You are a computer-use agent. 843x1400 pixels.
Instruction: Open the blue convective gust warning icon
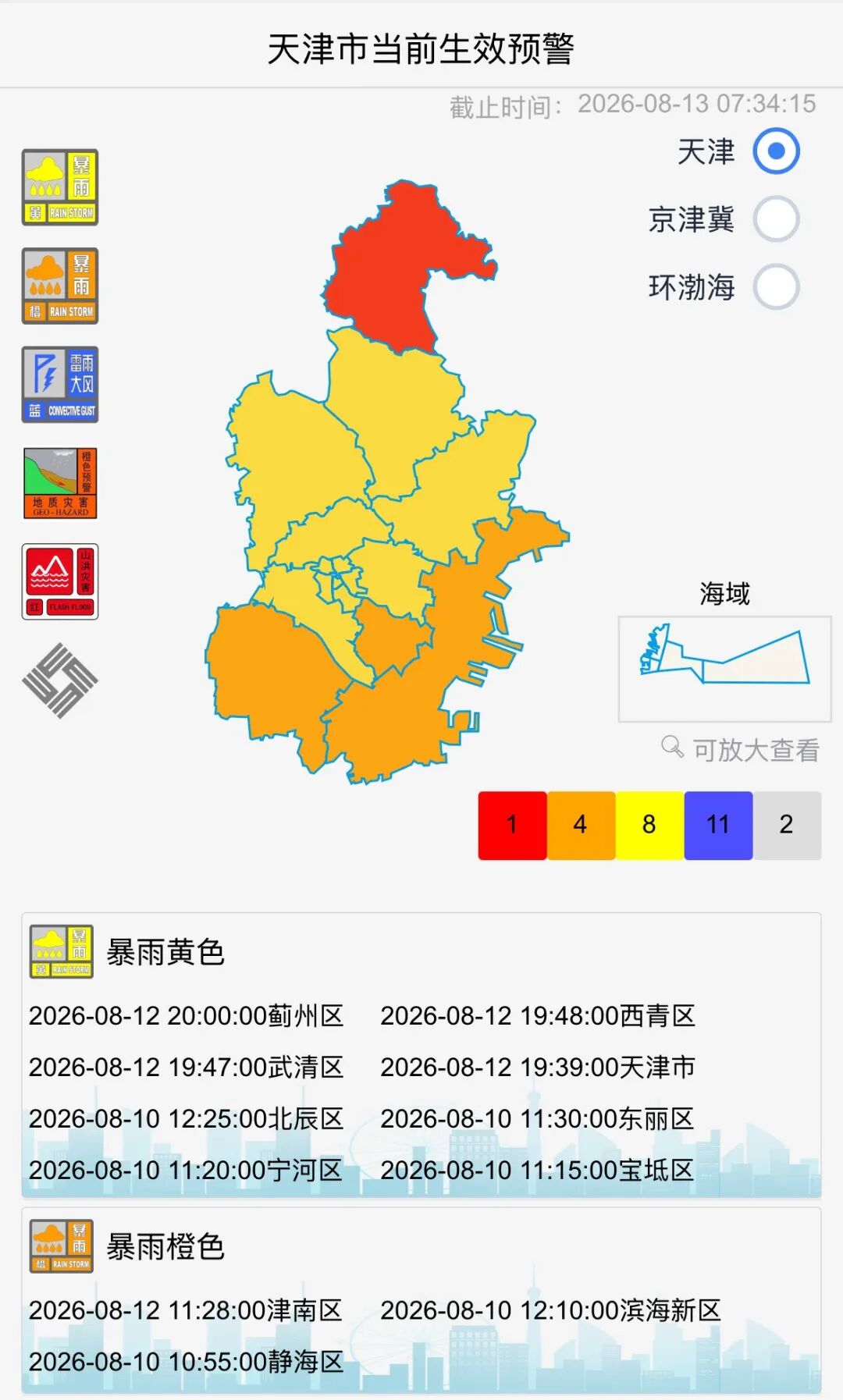tap(60, 385)
